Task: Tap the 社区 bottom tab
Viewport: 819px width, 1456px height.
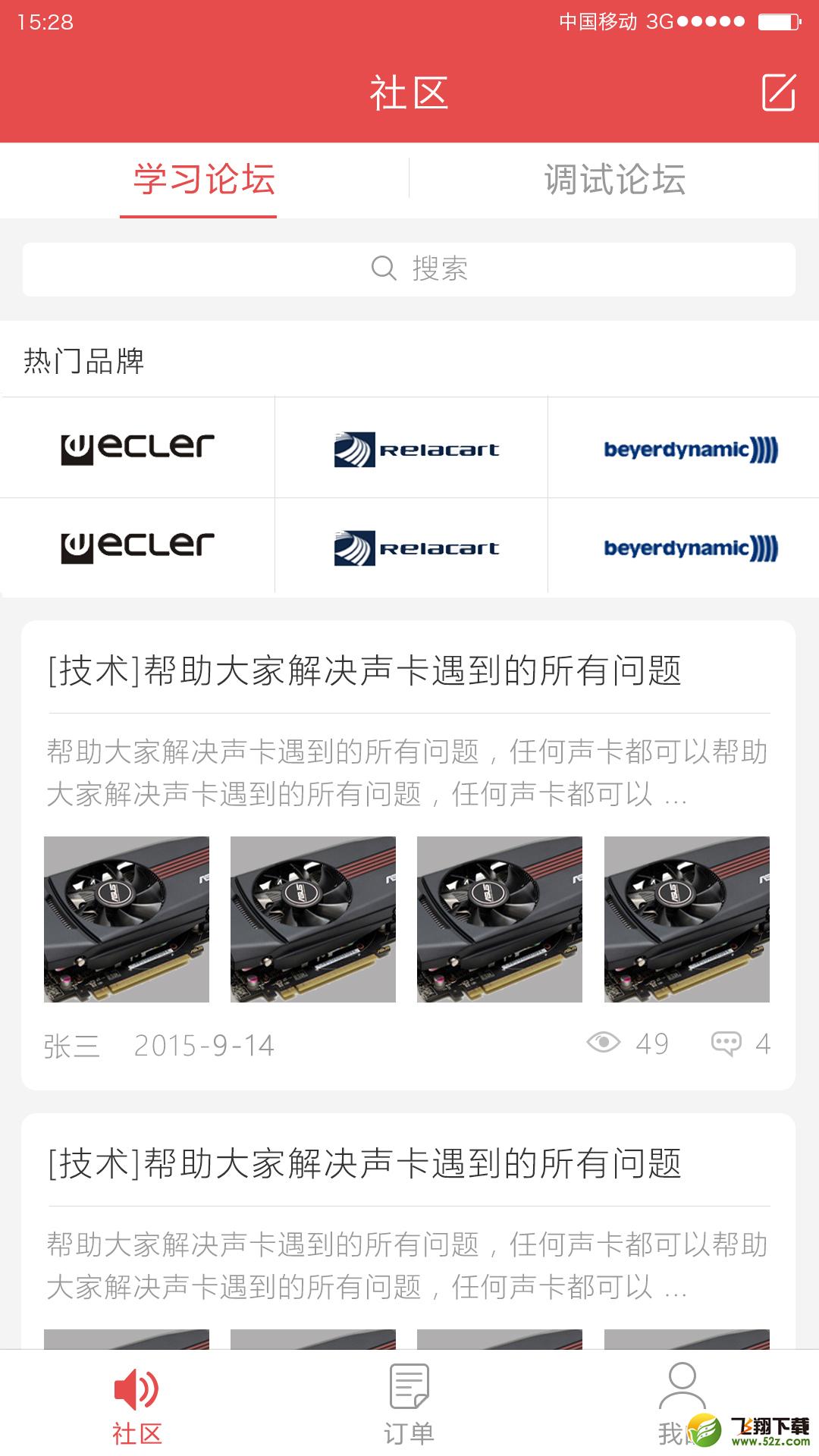Action: [x=136, y=1404]
